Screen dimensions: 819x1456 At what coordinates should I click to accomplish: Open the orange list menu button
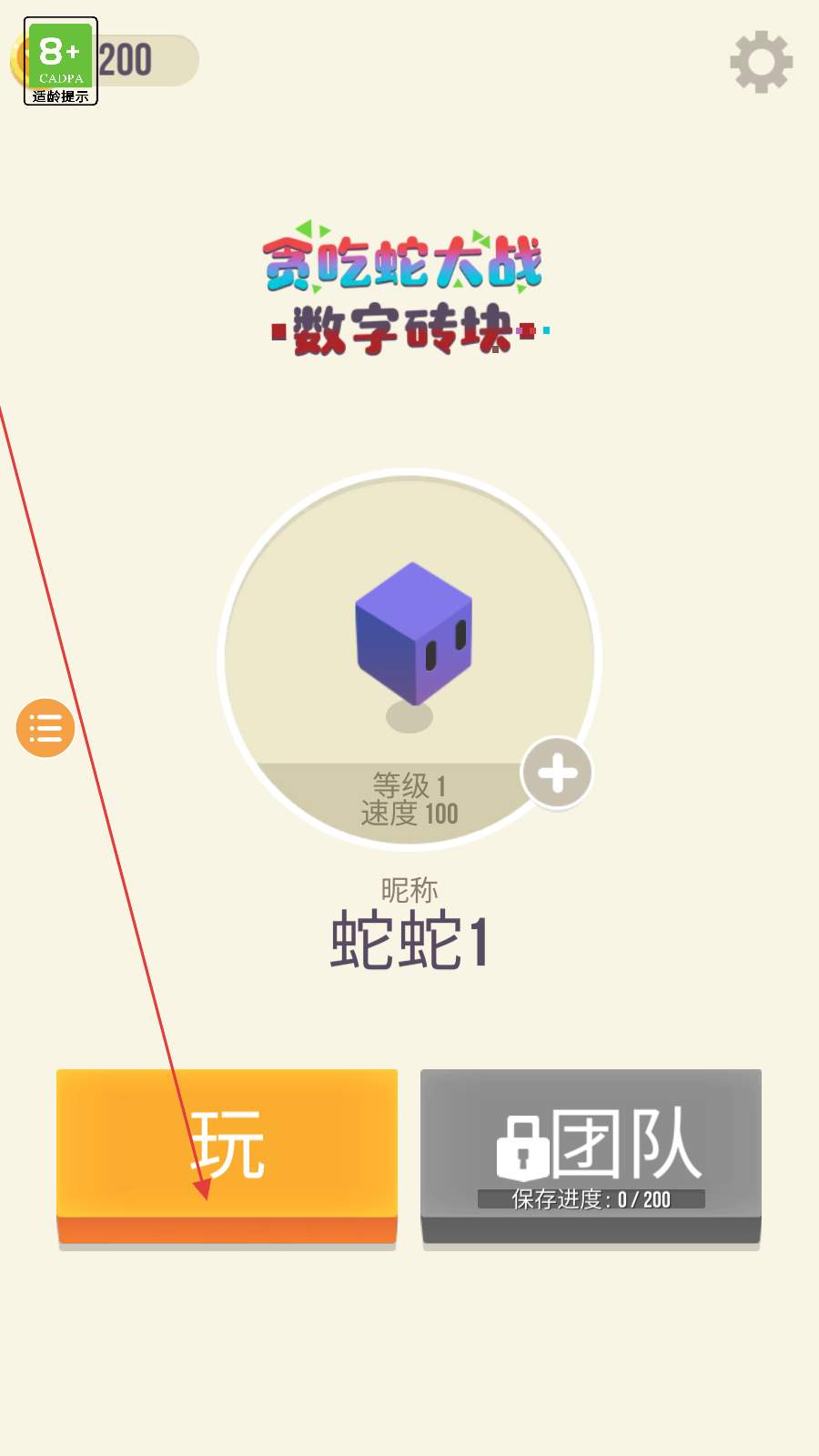[45, 728]
